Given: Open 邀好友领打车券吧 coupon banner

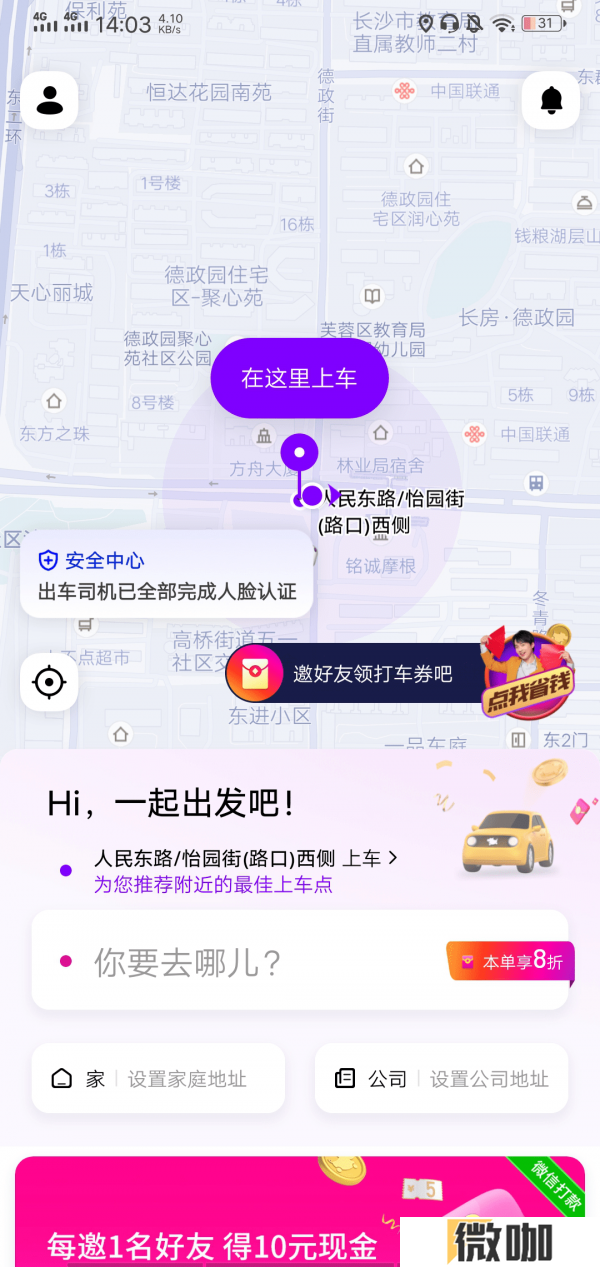Looking at the screenshot, I should [370, 674].
